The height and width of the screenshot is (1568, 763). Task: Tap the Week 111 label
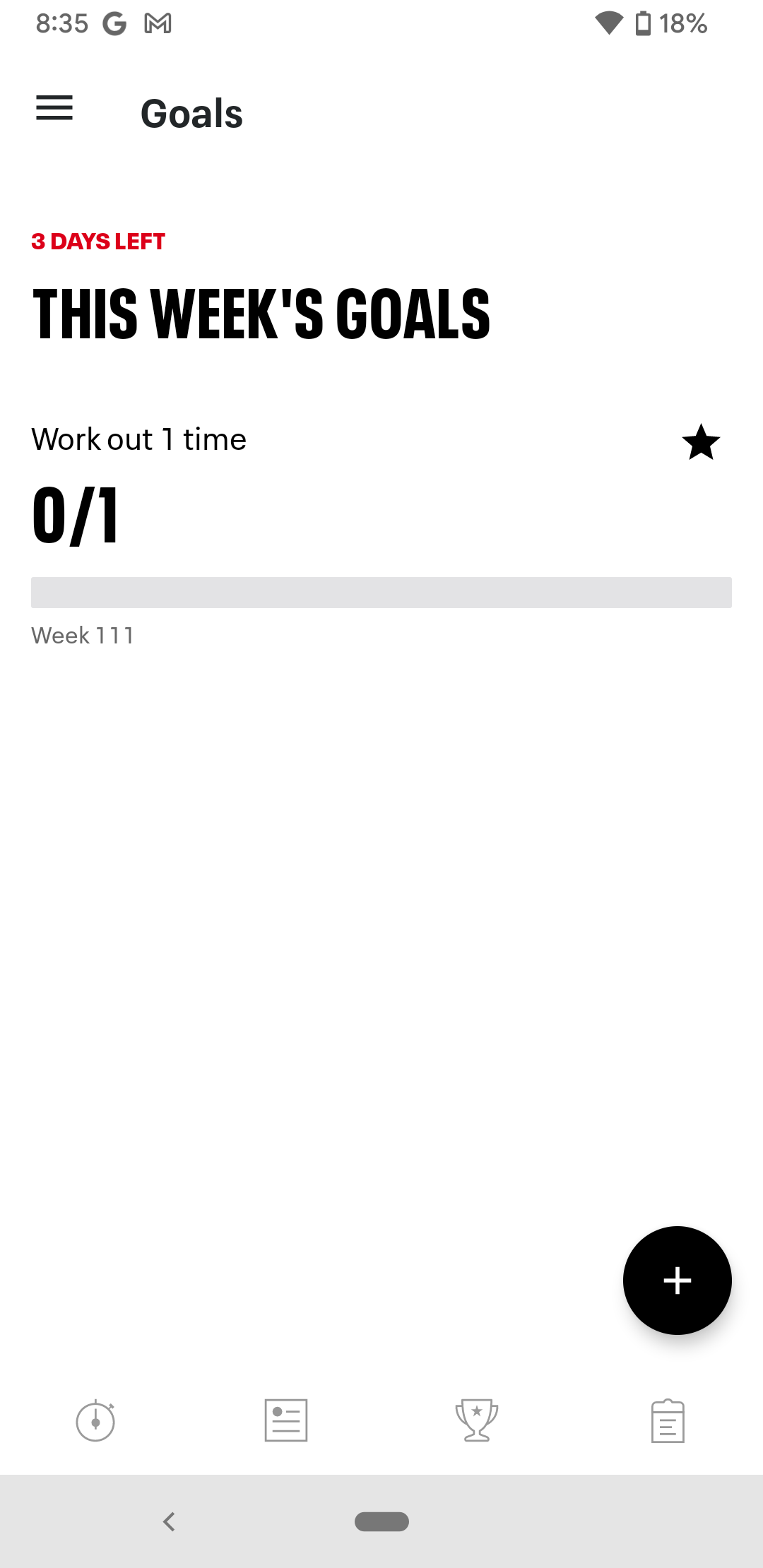(x=83, y=635)
